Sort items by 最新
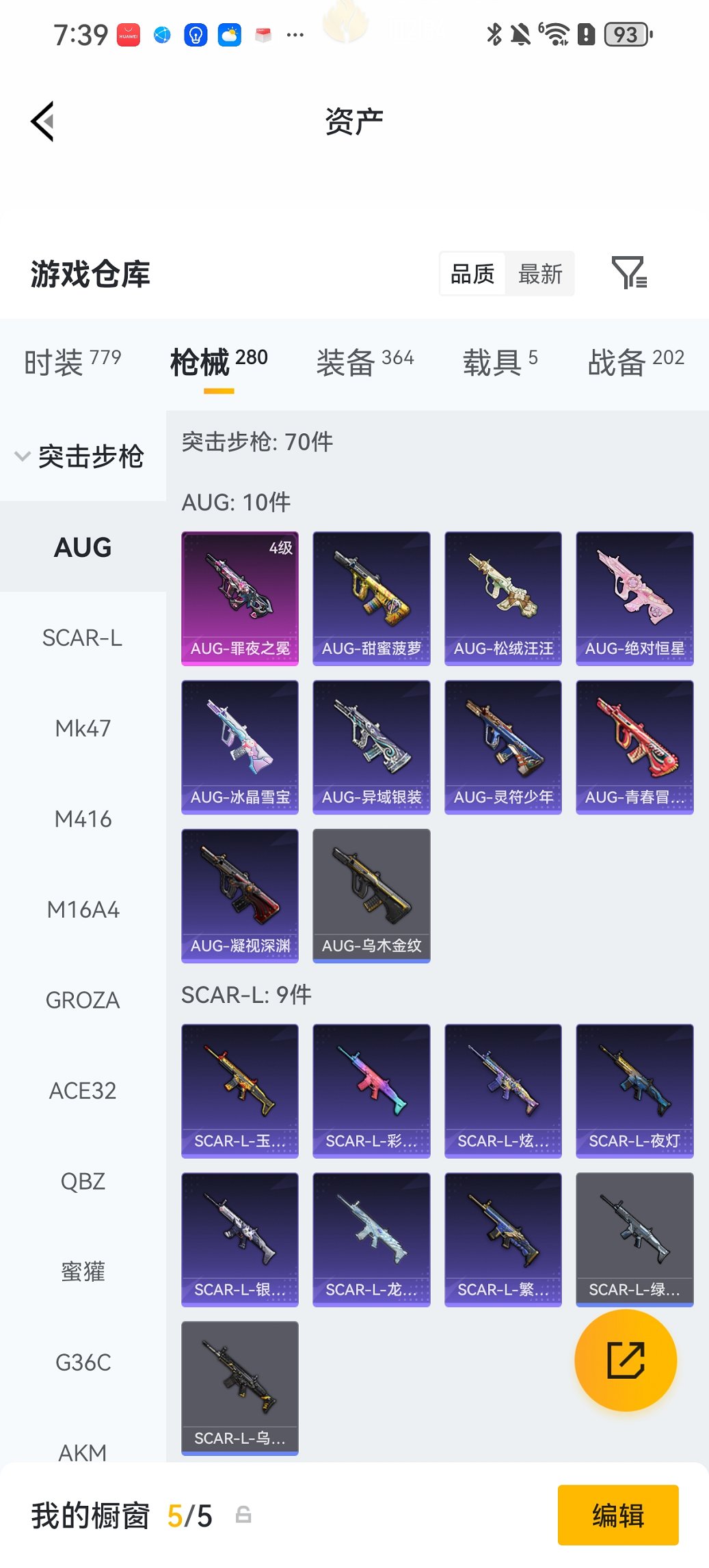This screenshot has width=709, height=1568. [x=540, y=274]
